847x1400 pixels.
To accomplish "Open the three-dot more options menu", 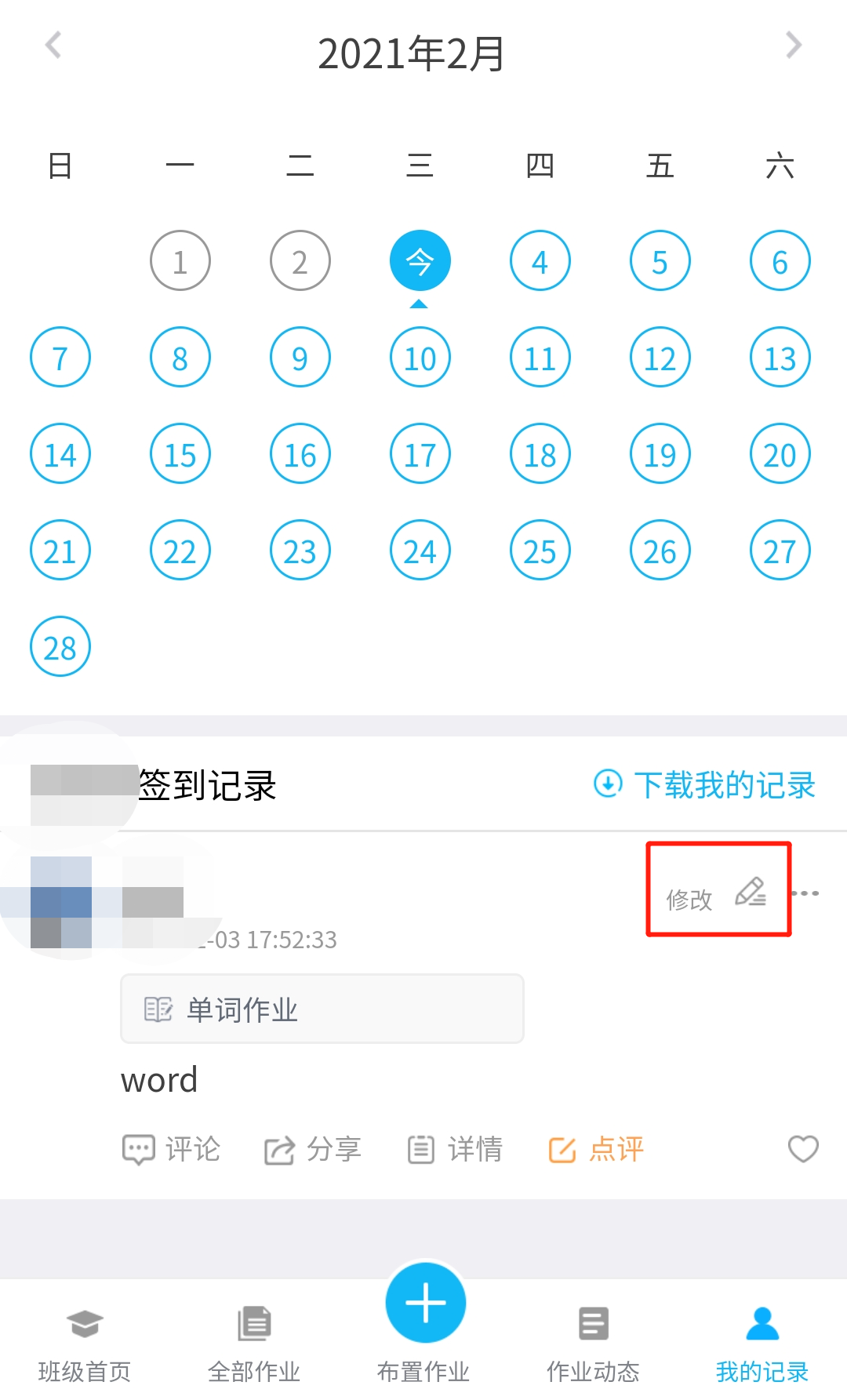I will (806, 893).
